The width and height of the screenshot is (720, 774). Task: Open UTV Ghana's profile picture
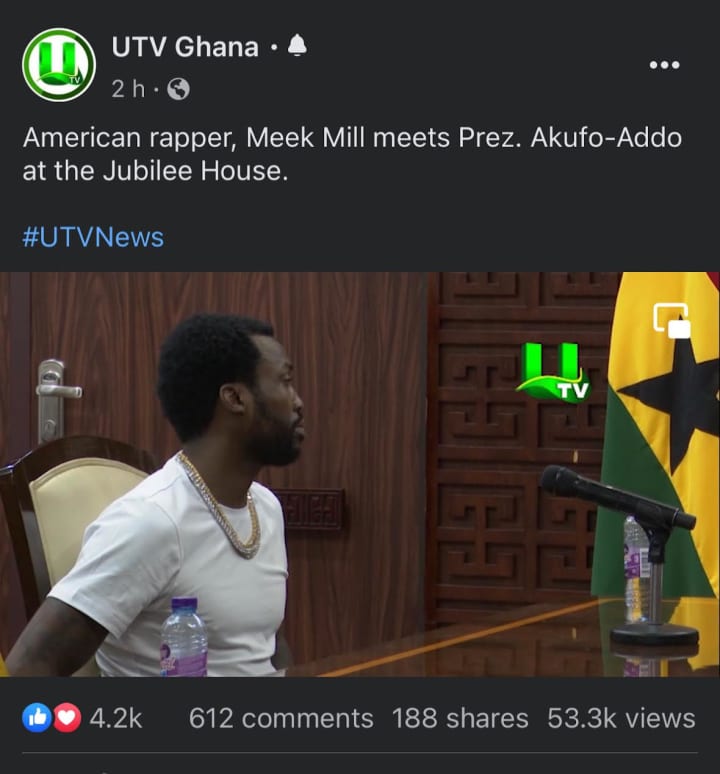(x=59, y=64)
